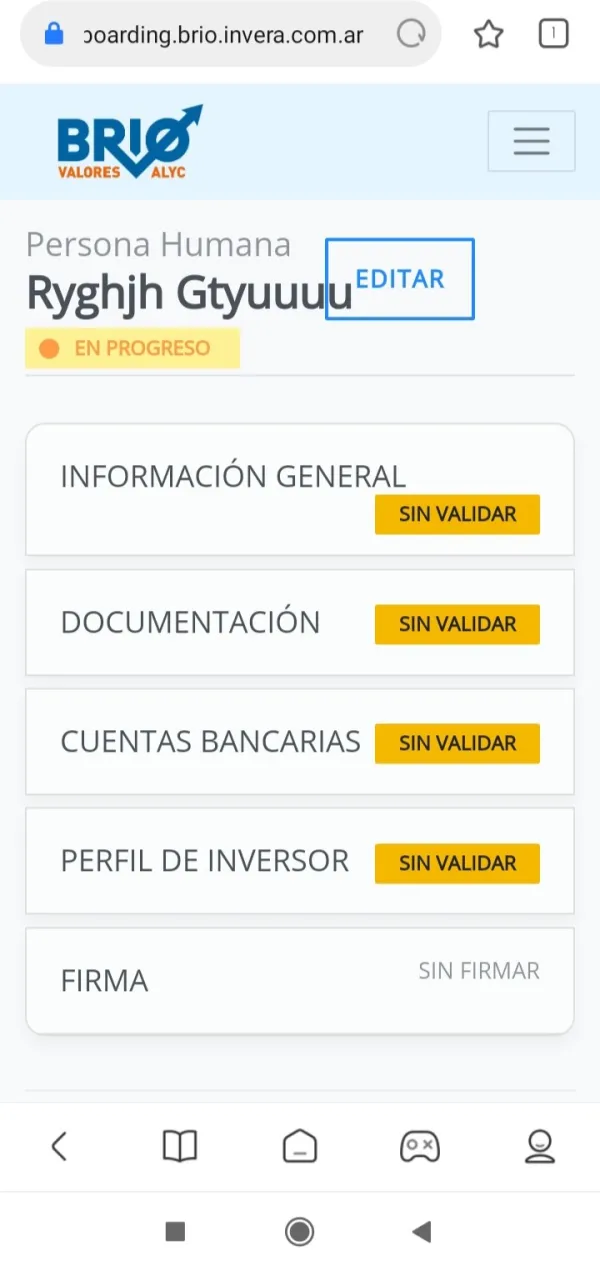Open recent apps with the square button
Screen dimensions: 600x1271
(x=175, y=1231)
